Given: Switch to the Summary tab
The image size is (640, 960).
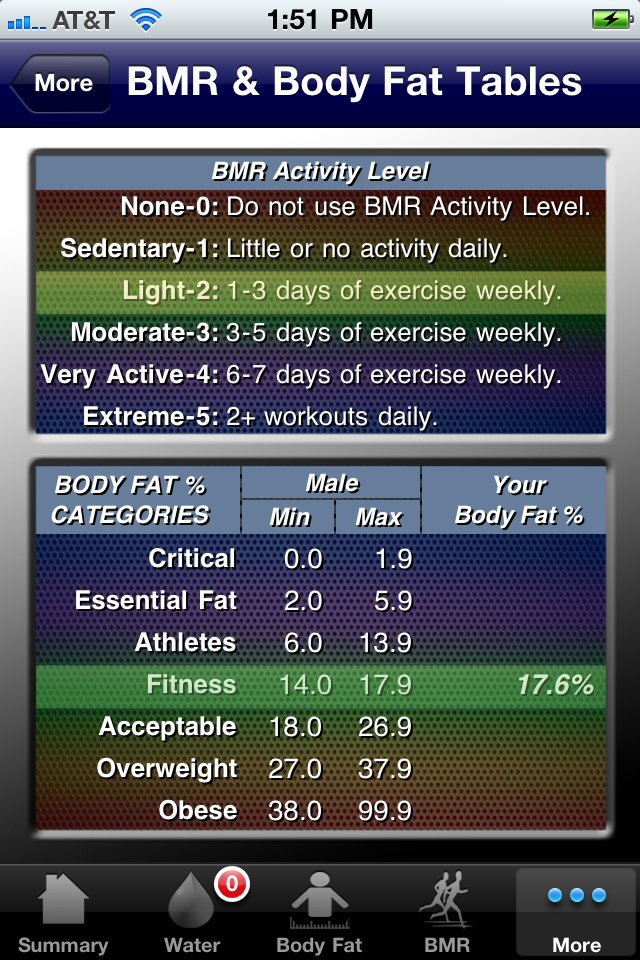Looking at the screenshot, I should tap(63, 912).
